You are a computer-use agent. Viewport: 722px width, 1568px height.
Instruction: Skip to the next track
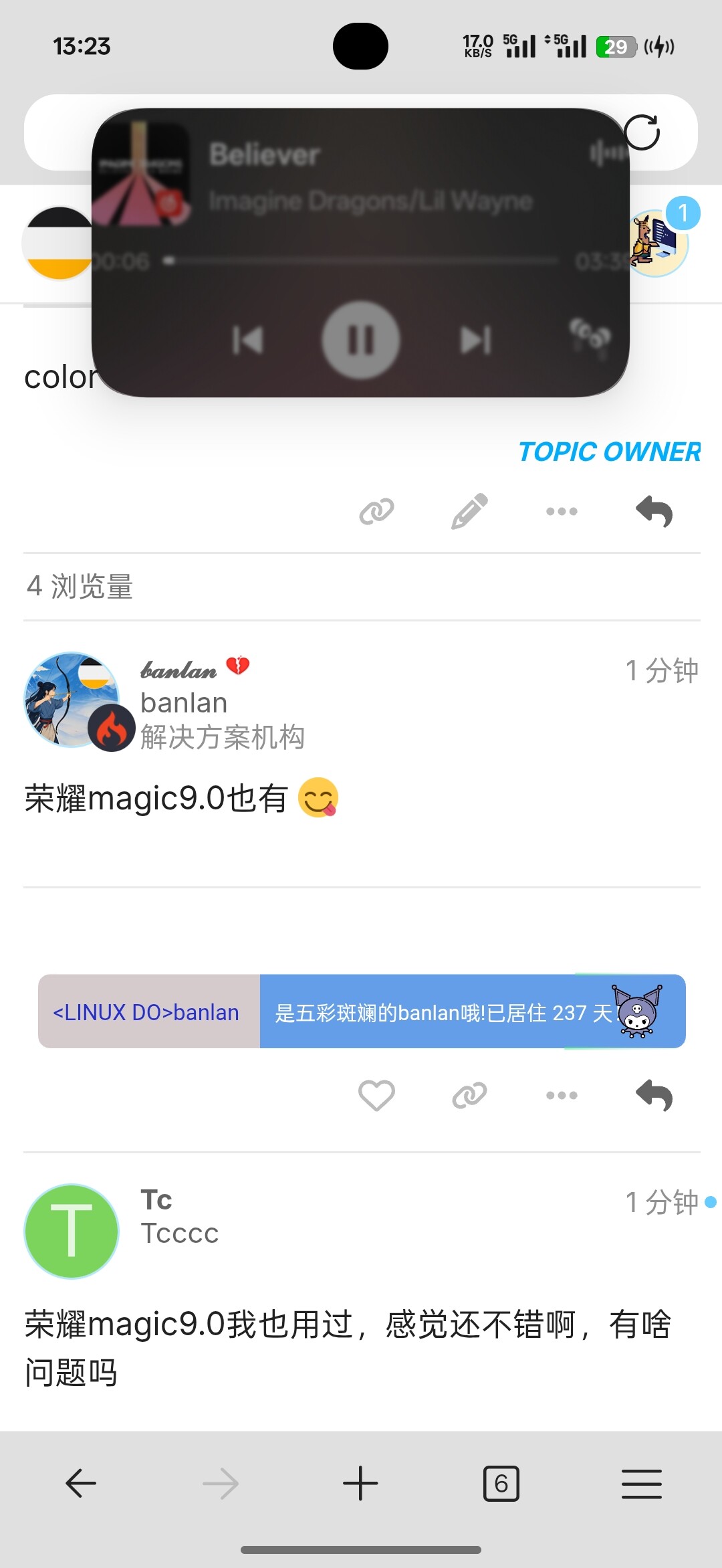[476, 340]
